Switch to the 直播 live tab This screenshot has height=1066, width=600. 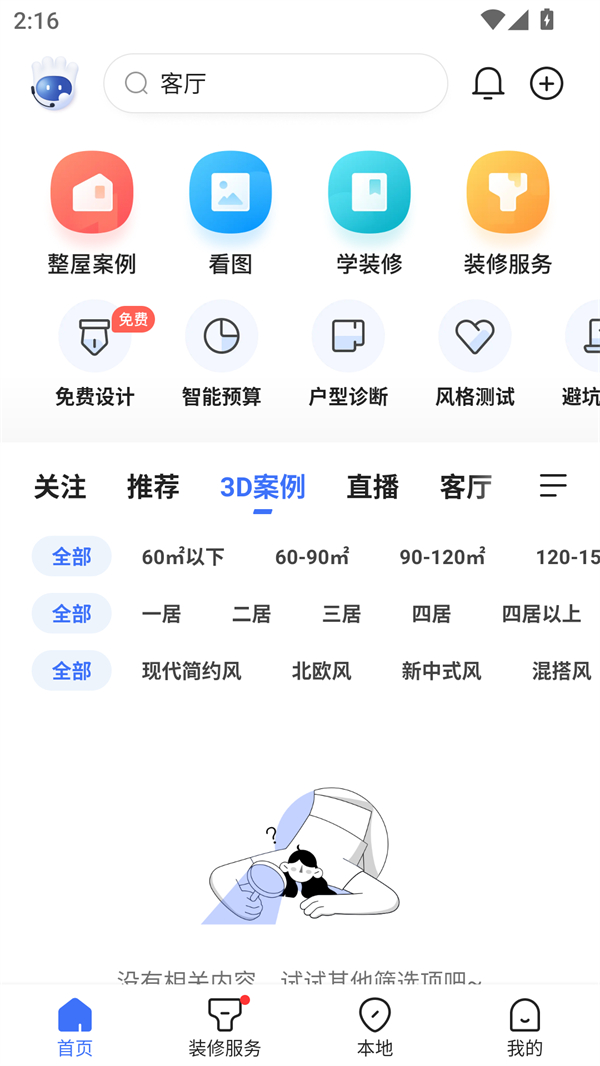coord(372,486)
